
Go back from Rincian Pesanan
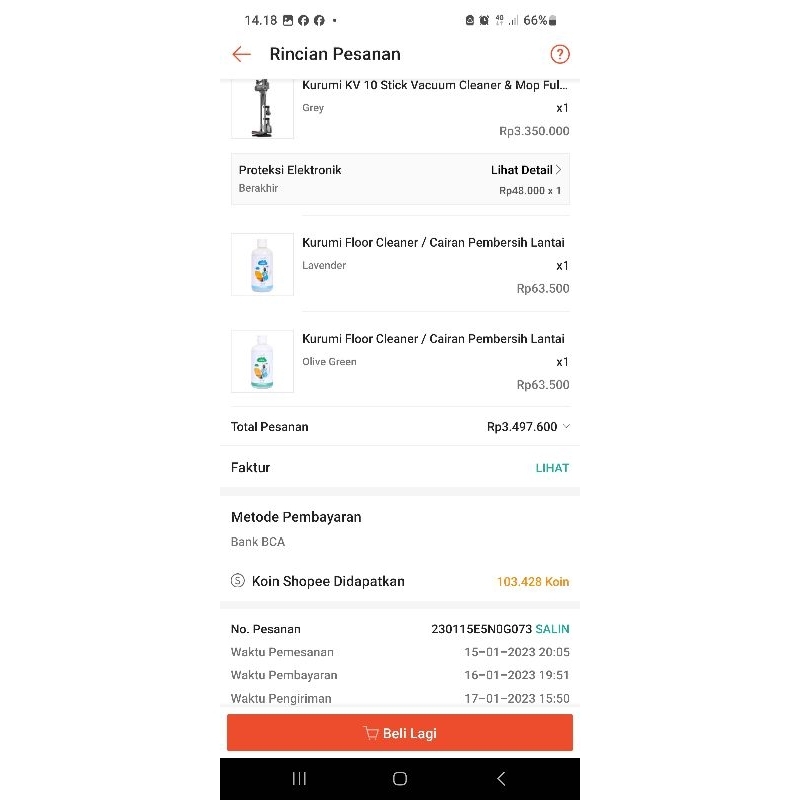(x=241, y=54)
